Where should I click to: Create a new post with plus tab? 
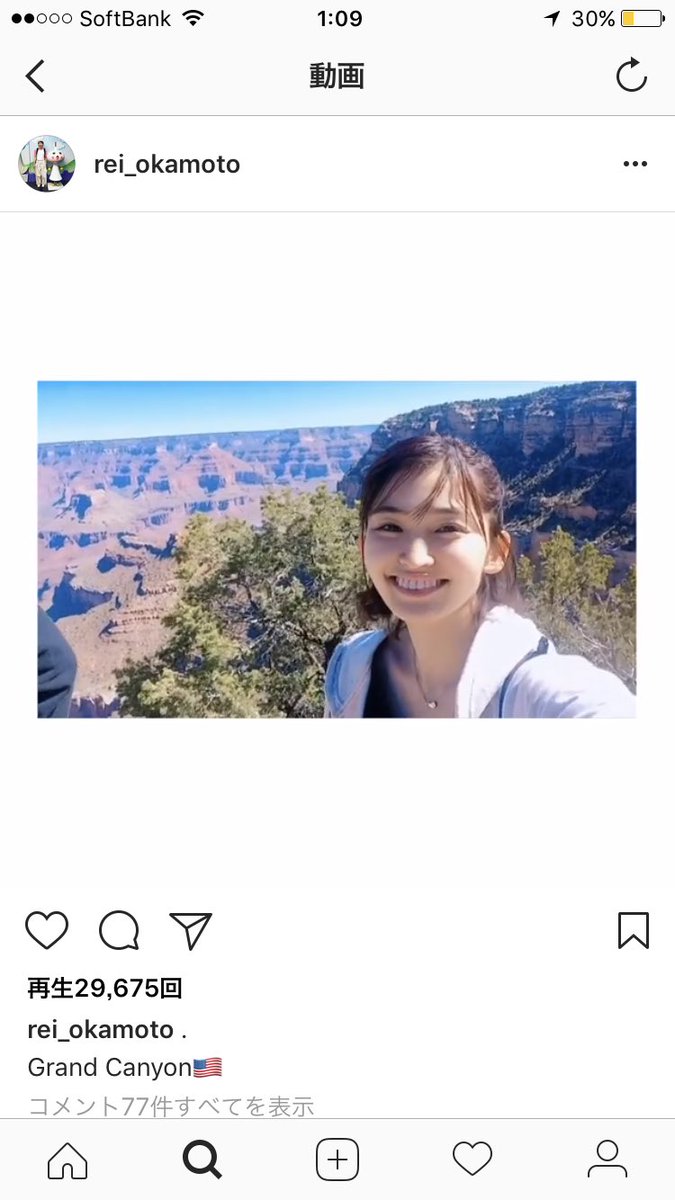337,1160
